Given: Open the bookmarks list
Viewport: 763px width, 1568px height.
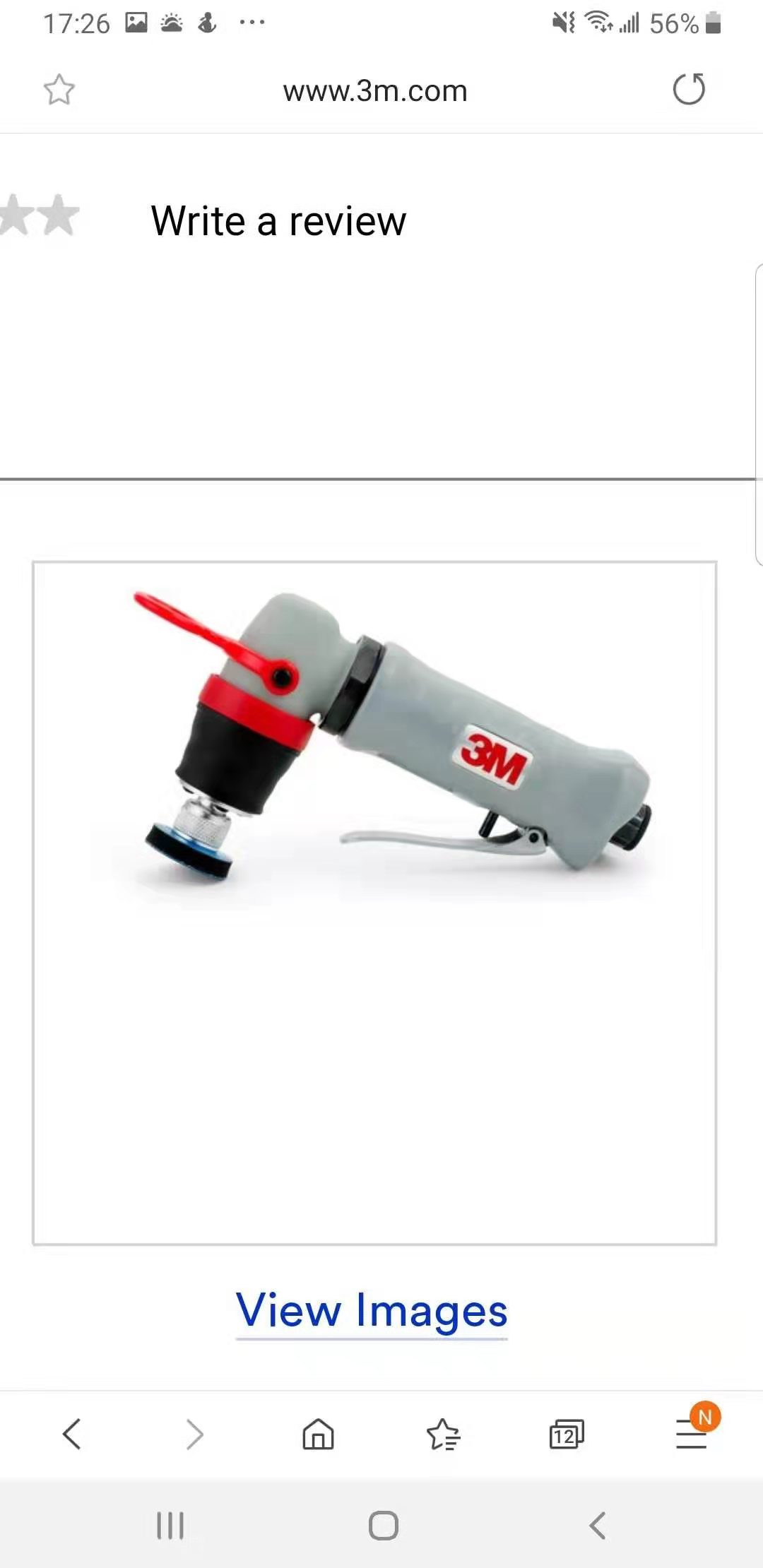Looking at the screenshot, I should [443, 1435].
